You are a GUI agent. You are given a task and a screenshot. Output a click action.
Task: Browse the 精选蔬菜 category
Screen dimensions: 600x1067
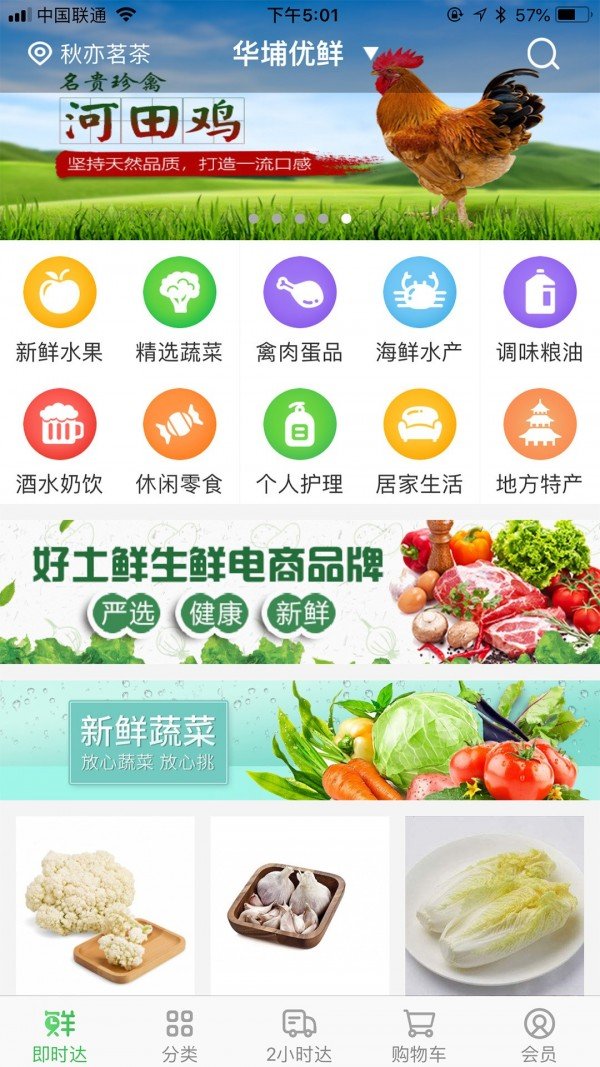179,309
